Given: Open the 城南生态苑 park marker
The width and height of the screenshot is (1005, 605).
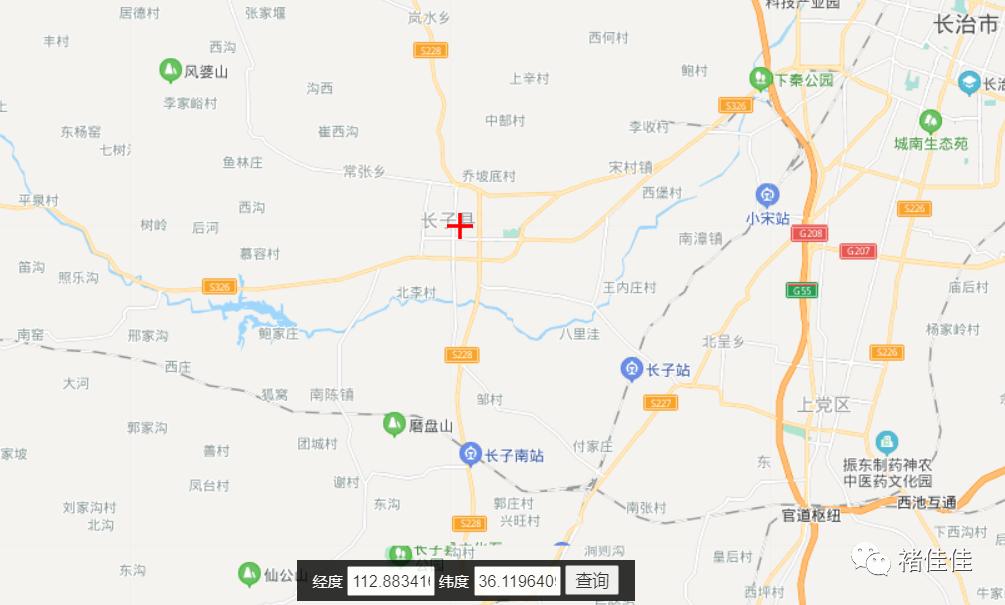Looking at the screenshot, I should 930,121.
